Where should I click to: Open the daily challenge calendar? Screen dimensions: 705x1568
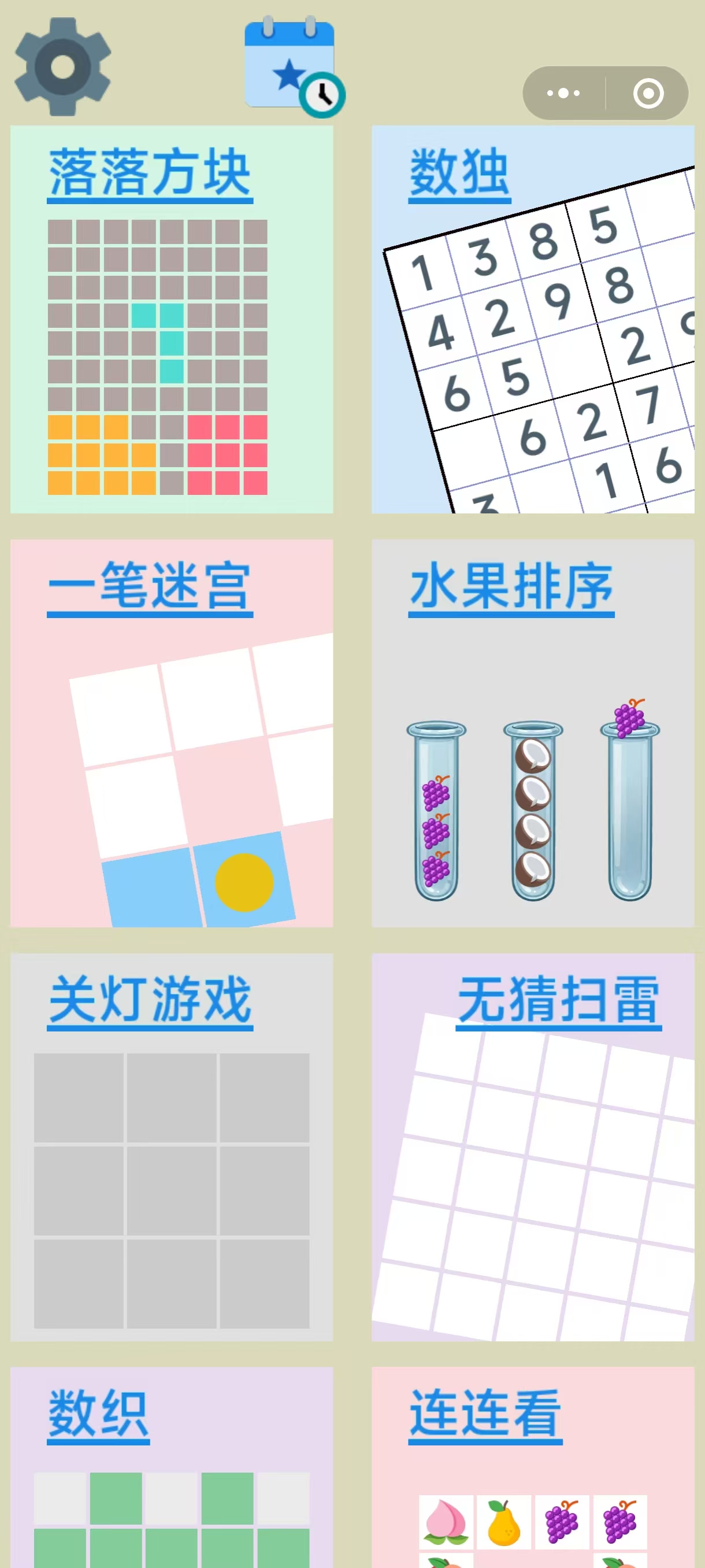coord(293,68)
